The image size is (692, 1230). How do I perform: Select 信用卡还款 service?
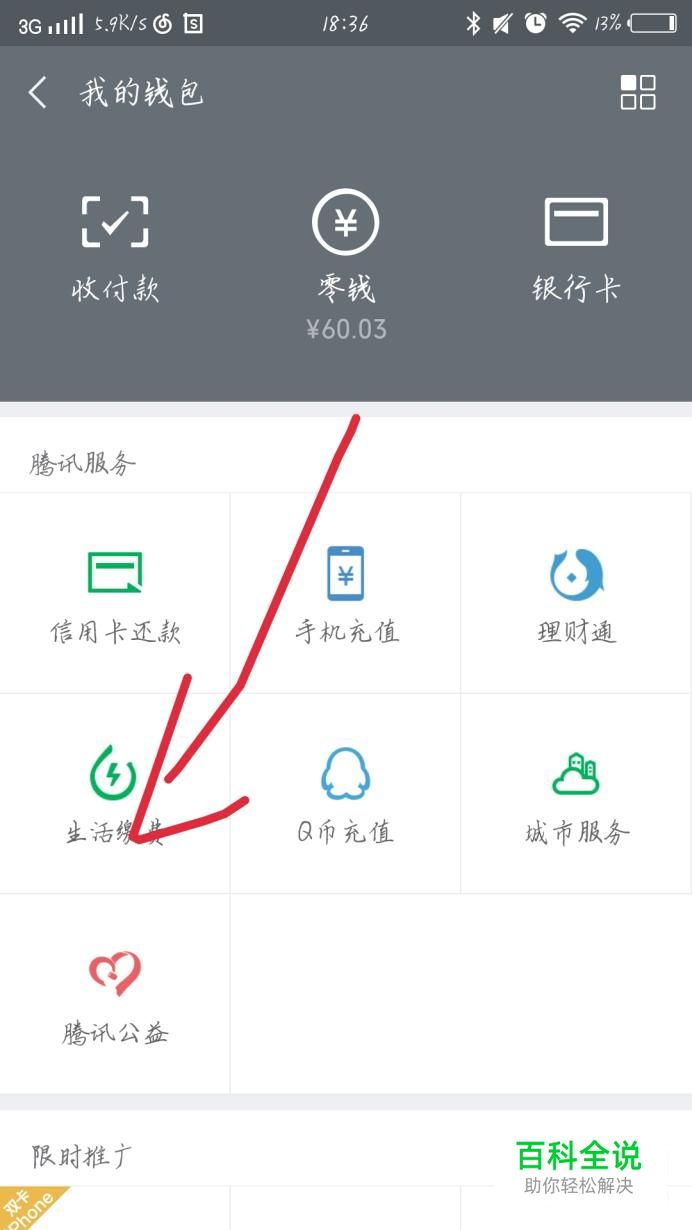click(x=115, y=593)
